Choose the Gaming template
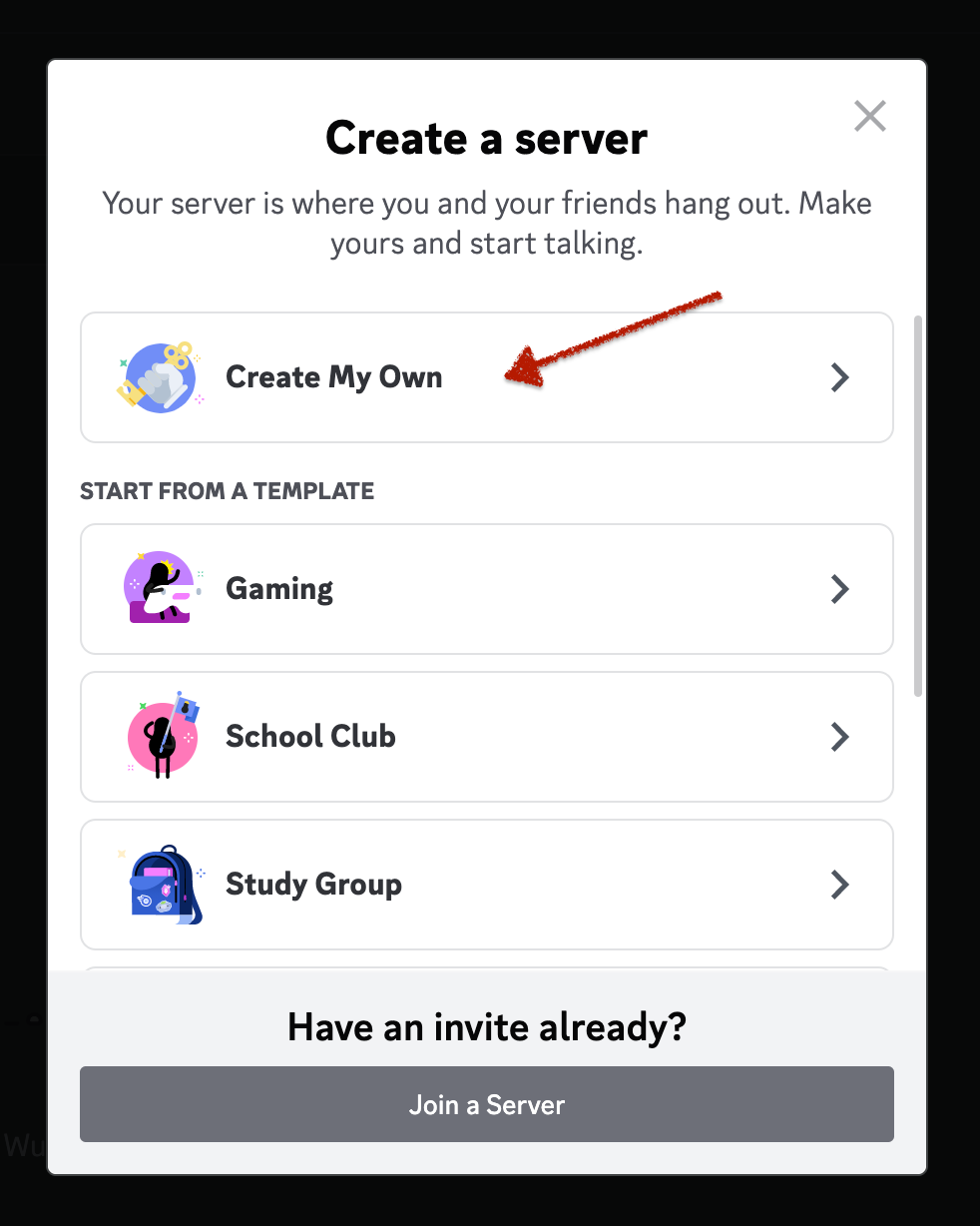Image resolution: width=980 pixels, height=1226 pixels. pyautogui.click(x=486, y=589)
